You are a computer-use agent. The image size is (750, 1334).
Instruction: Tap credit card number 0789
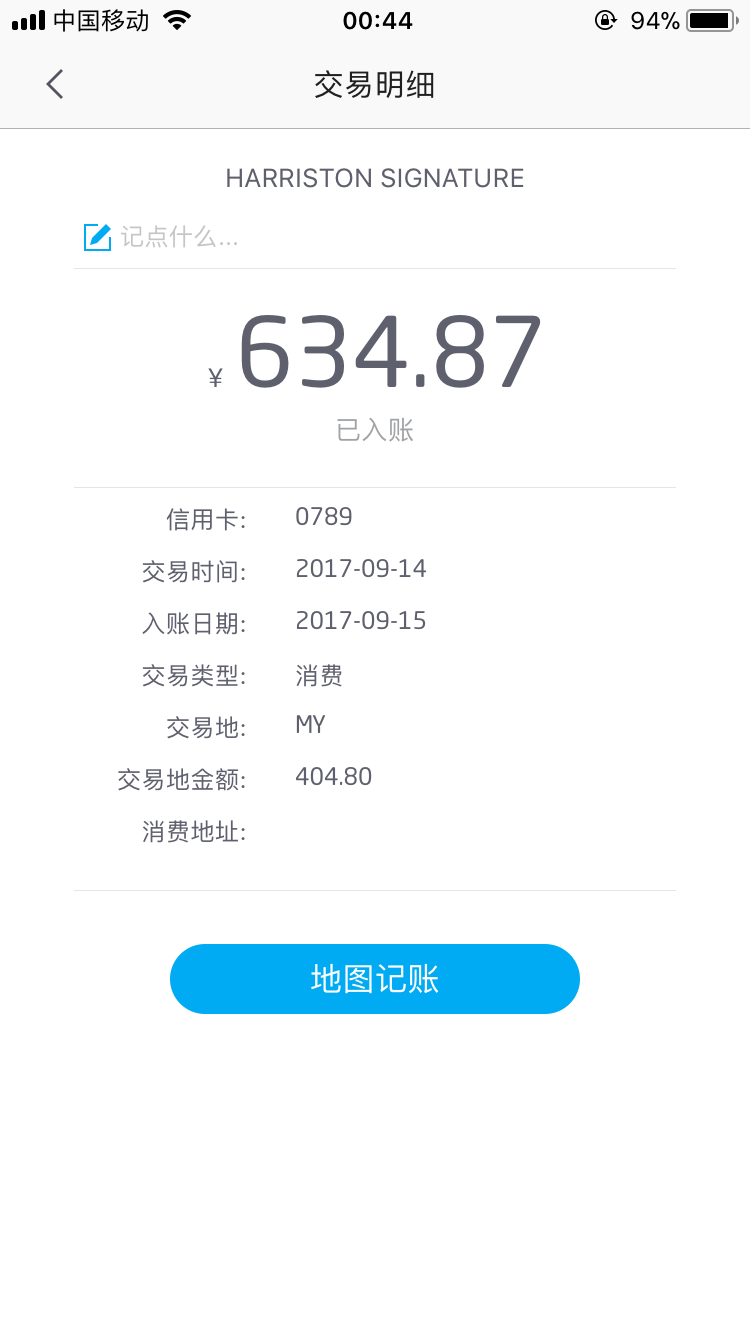point(324,516)
